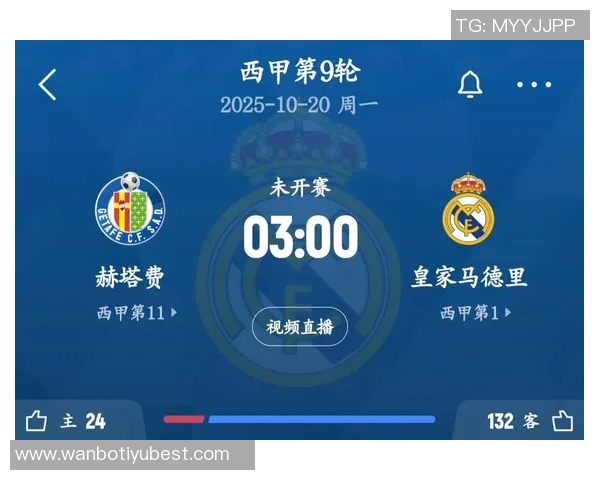The height and width of the screenshot is (480, 600).
Task: Open the 赫塔费 team crest
Action: pyautogui.click(x=130, y=208)
